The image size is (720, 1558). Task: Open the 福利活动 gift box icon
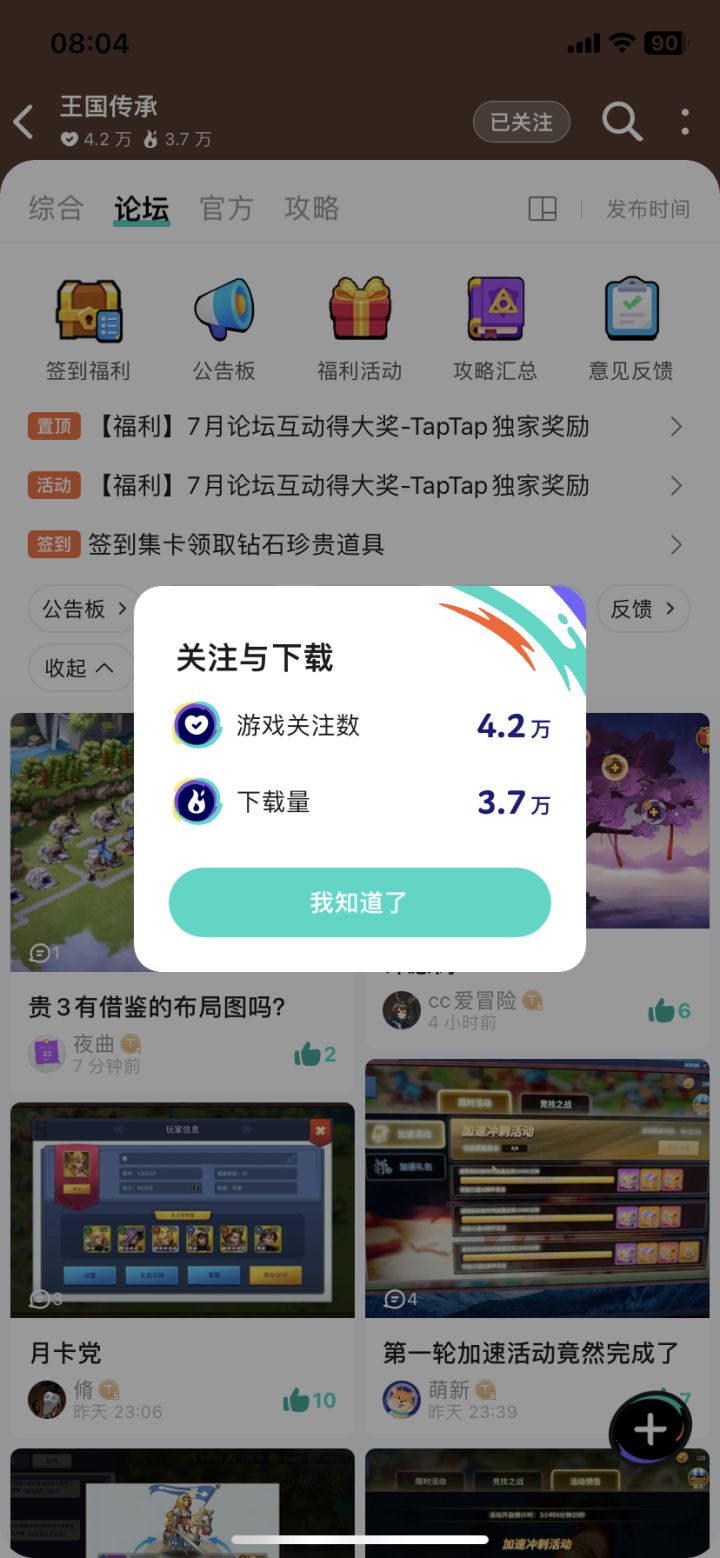click(x=360, y=310)
